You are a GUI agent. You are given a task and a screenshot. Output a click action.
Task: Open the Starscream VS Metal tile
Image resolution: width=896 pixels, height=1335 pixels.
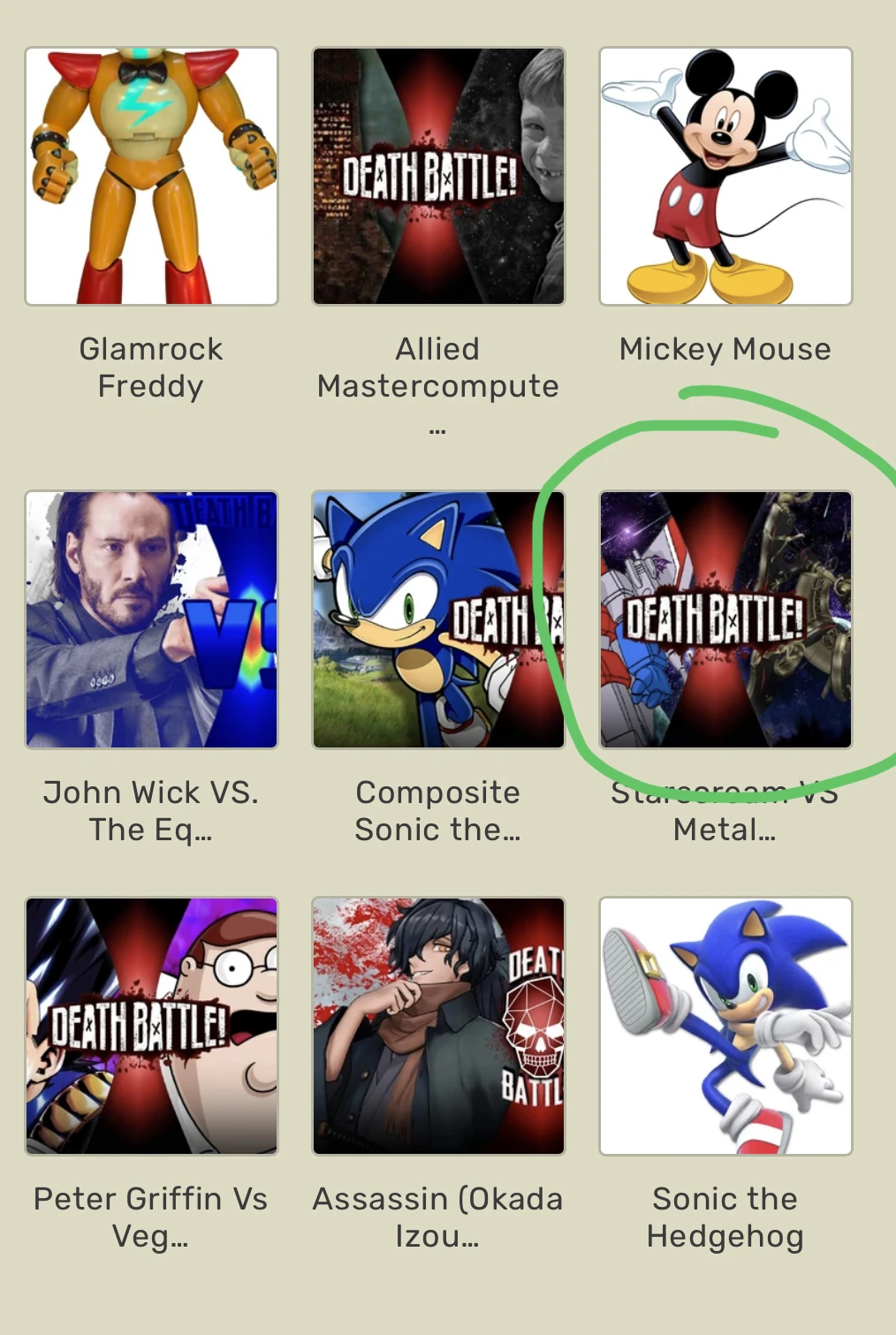[725, 619]
